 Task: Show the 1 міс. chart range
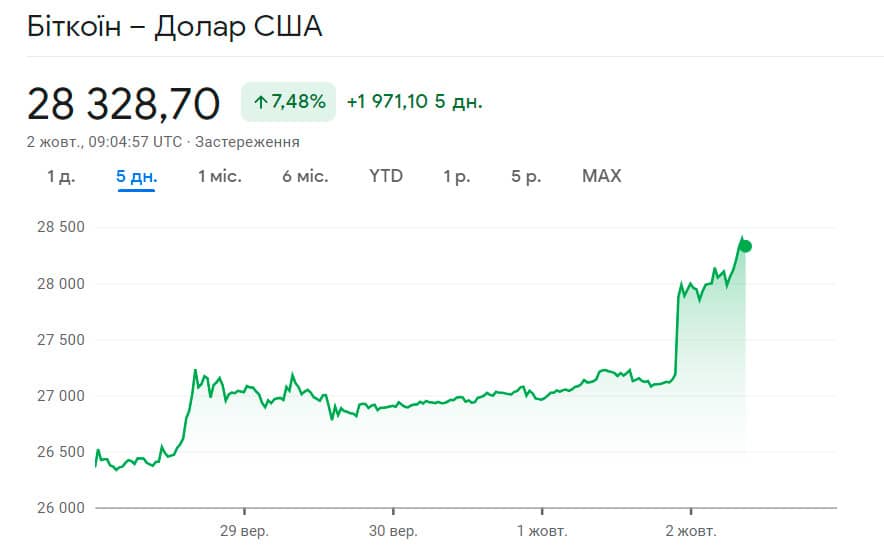tap(219, 177)
